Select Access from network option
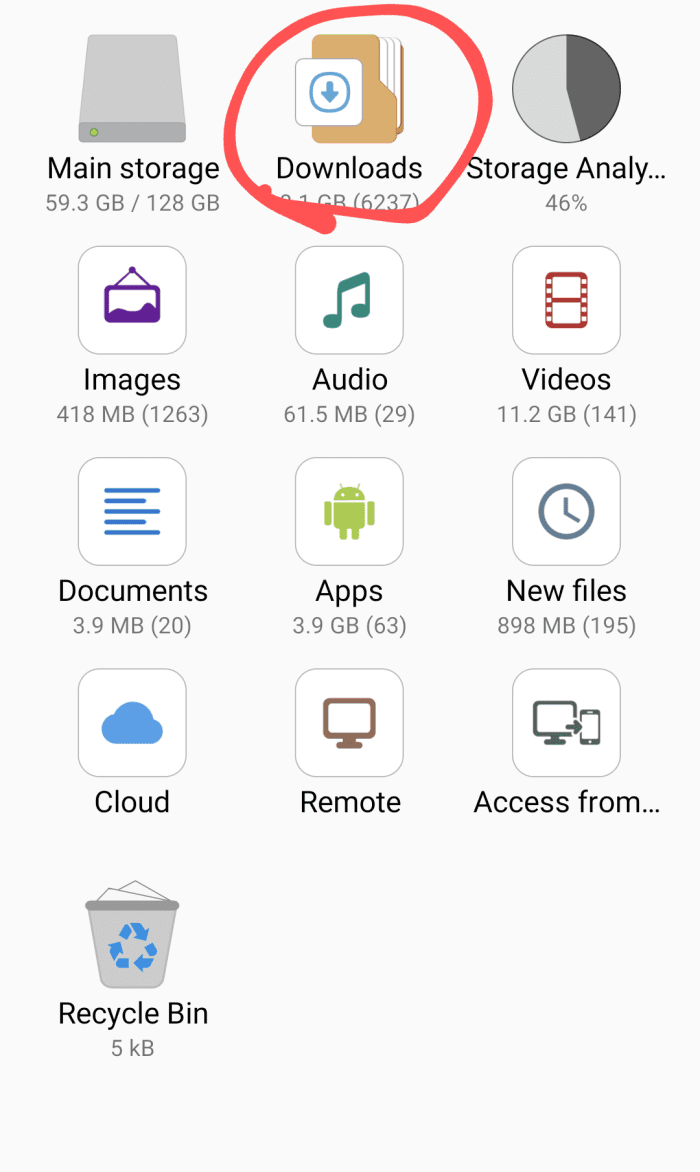This screenshot has height=1172, width=700. pos(566,723)
